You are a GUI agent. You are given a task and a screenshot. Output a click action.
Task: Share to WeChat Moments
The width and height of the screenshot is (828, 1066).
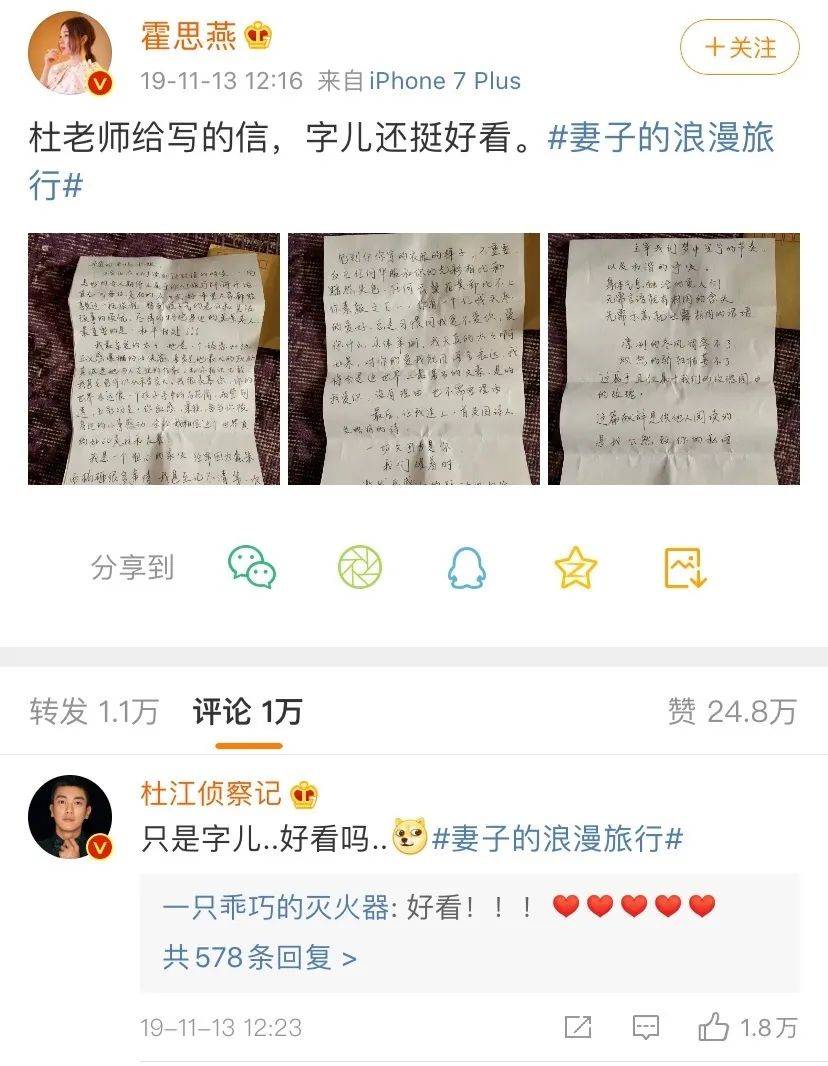pos(360,568)
